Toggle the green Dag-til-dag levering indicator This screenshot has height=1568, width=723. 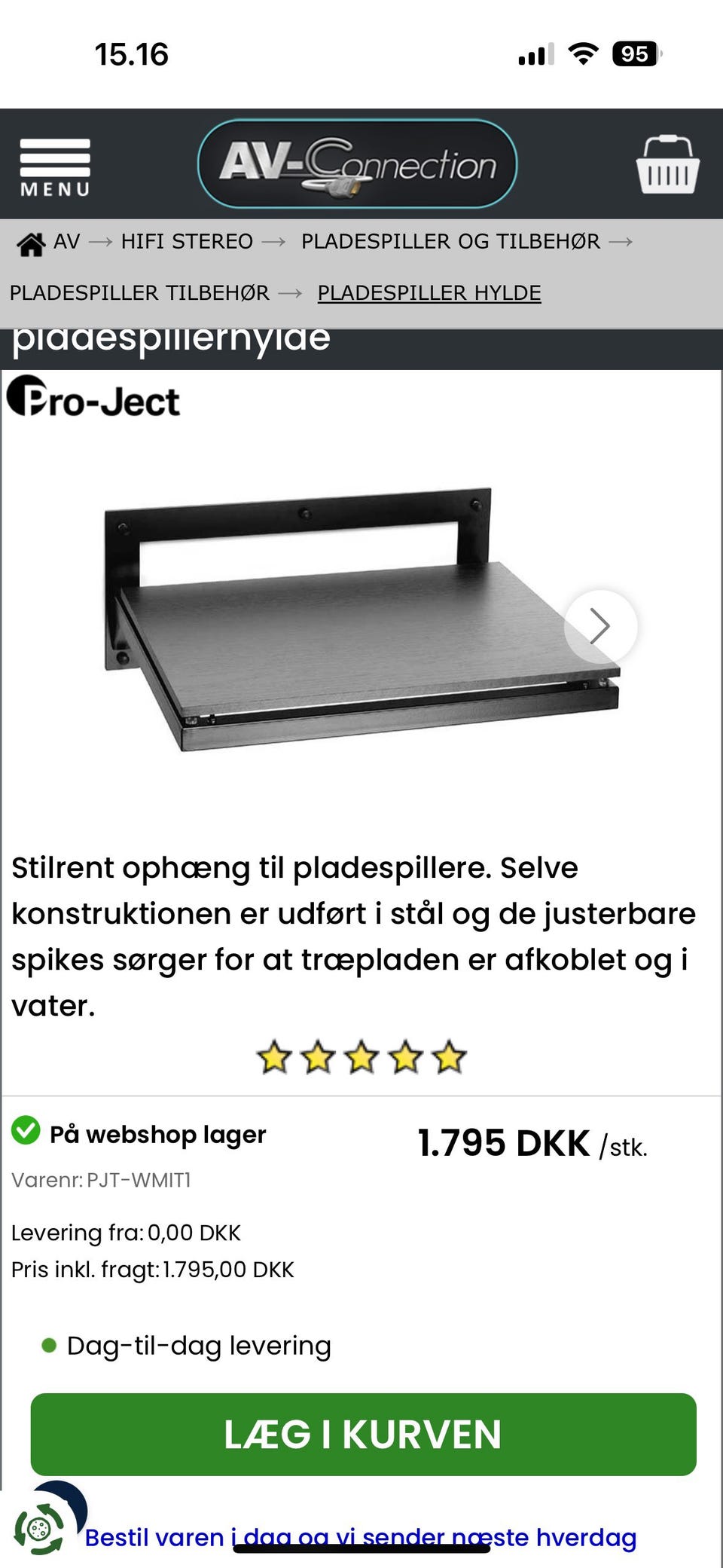49,1344
